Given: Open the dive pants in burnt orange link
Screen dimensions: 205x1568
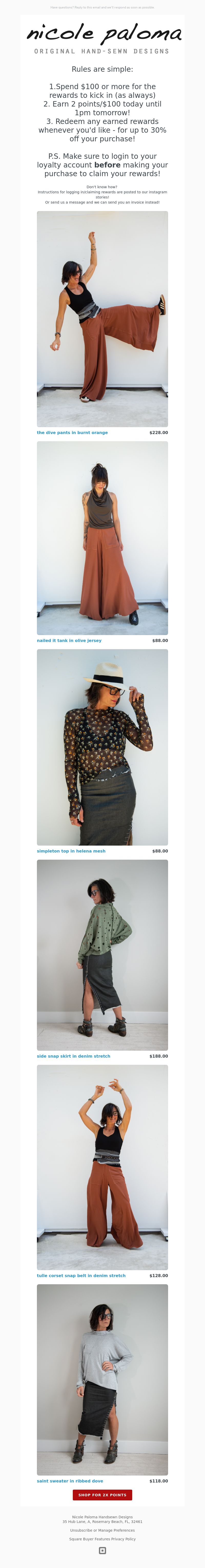Looking at the screenshot, I should pyautogui.click(x=72, y=432).
